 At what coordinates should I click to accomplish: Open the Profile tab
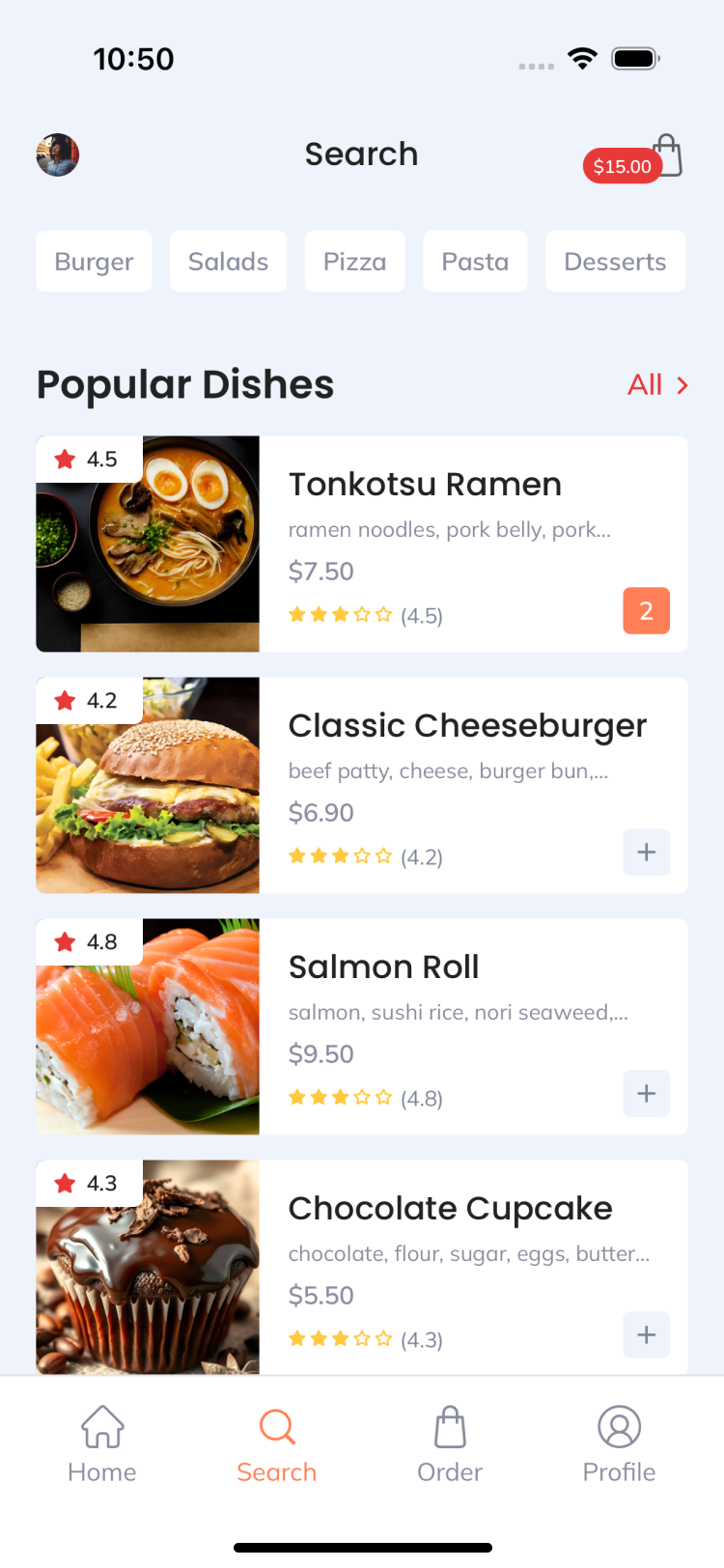pyautogui.click(x=619, y=1445)
